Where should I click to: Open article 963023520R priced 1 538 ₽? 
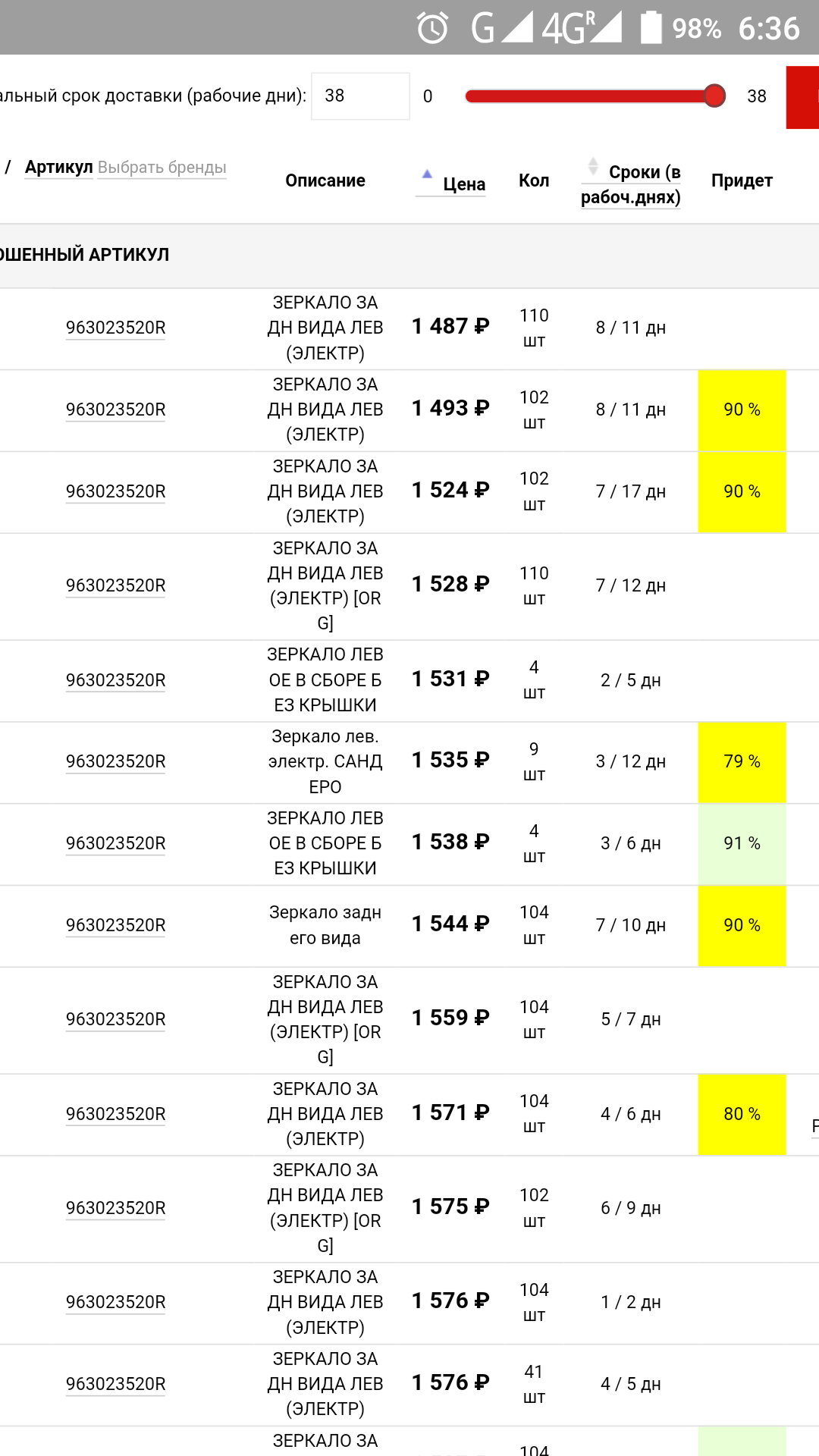(115, 843)
